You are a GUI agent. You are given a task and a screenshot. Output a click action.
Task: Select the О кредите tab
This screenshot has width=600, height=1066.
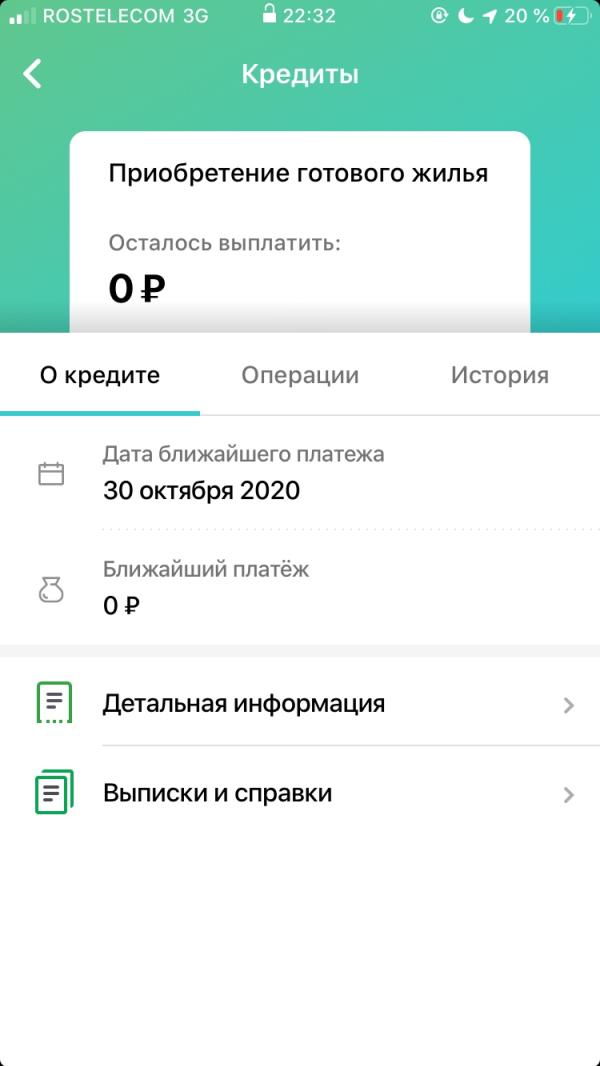point(100,376)
